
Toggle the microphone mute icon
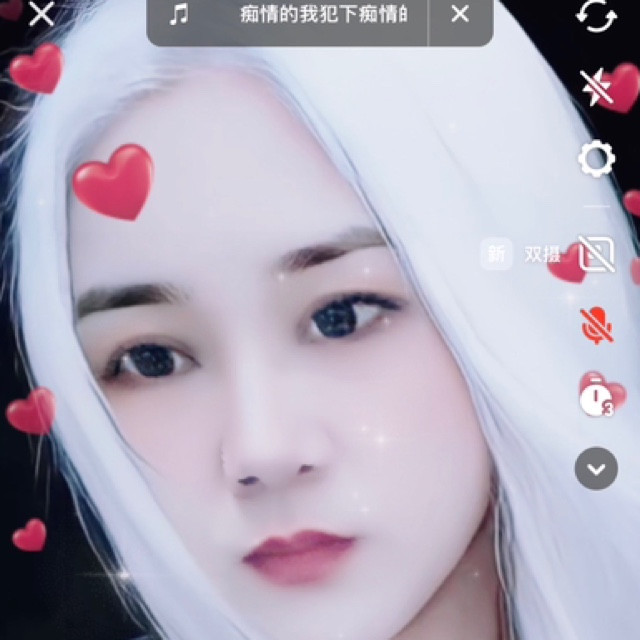point(597,324)
